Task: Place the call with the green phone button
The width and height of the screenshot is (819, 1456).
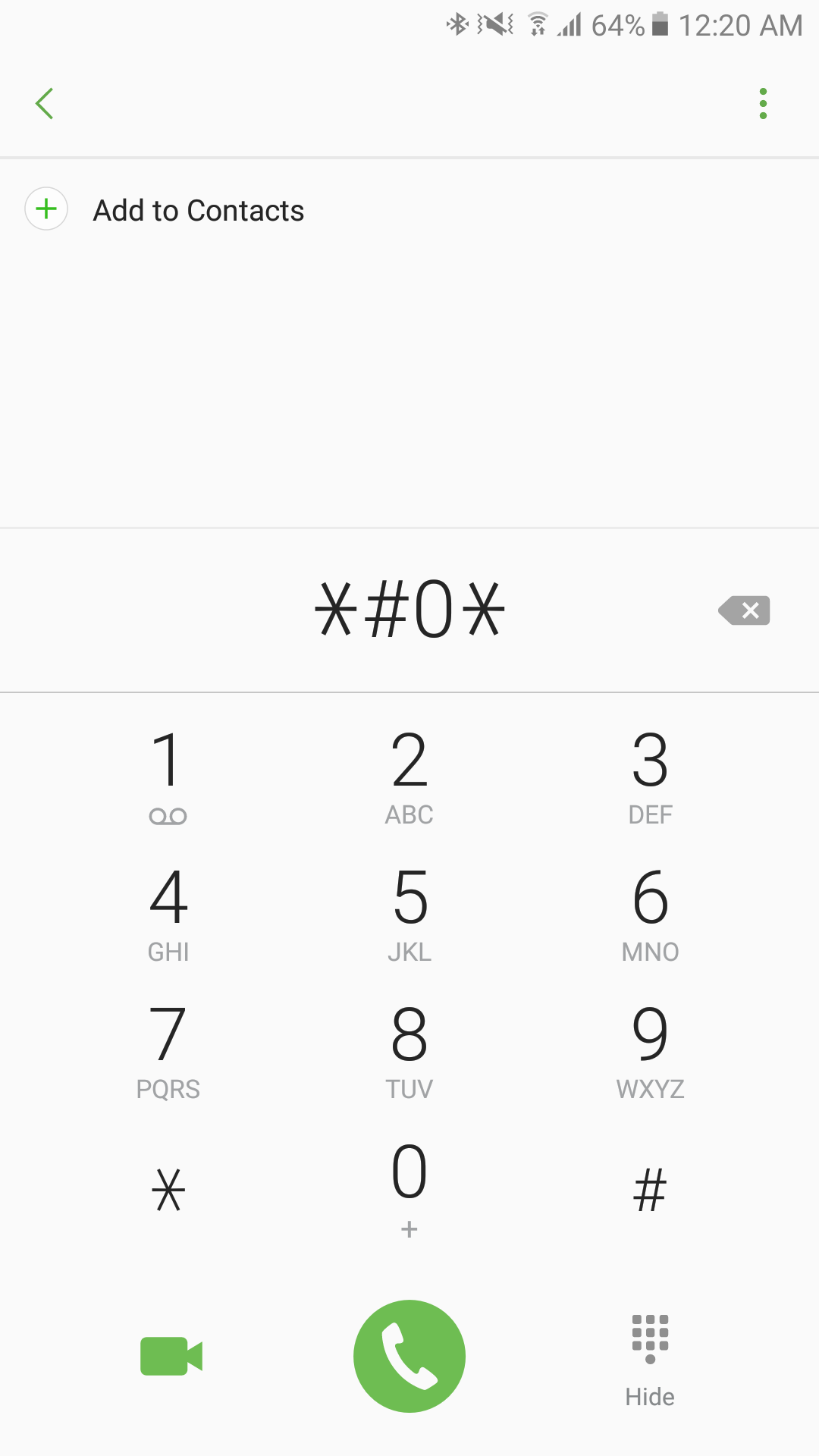Action: 409,1356
